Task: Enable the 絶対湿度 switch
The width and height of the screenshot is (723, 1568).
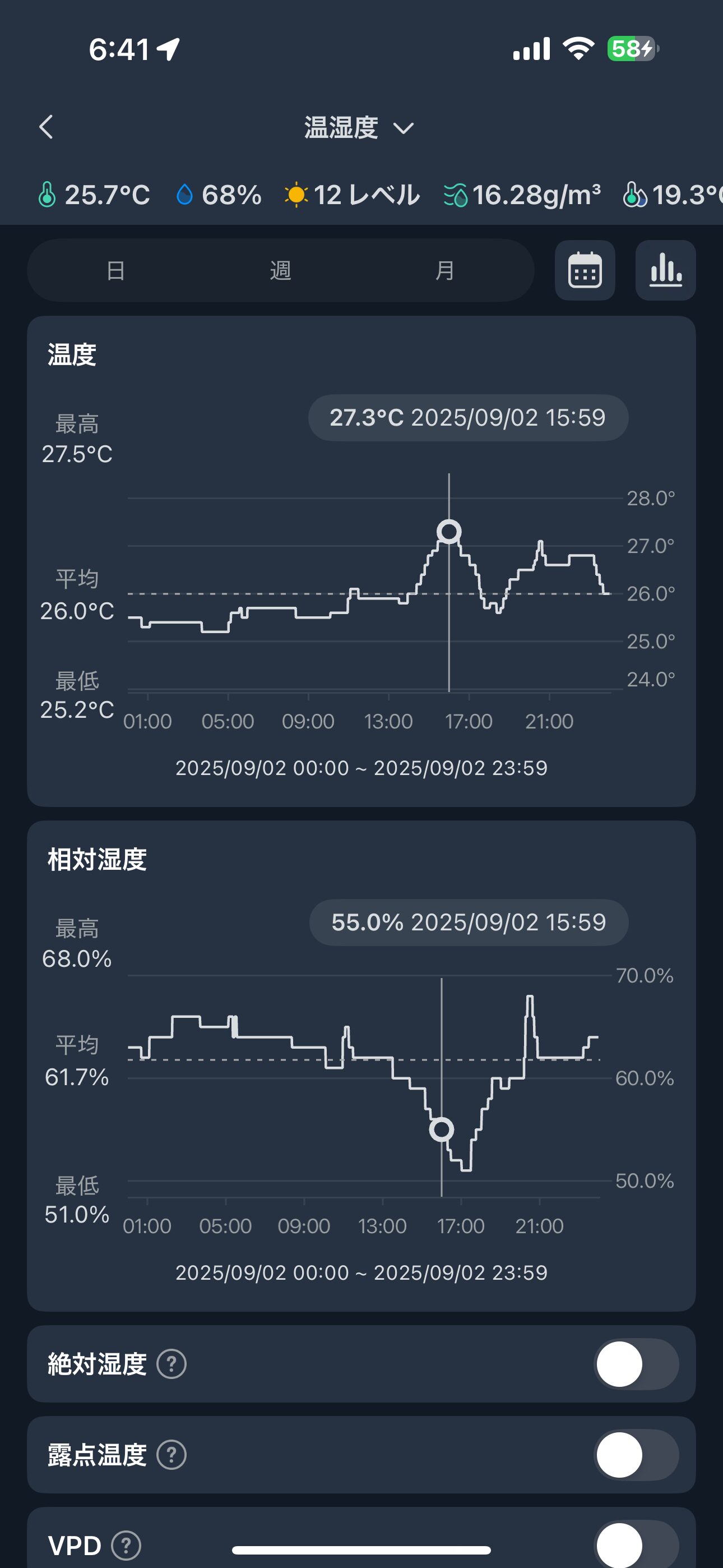Action: click(x=636, y=1364)
